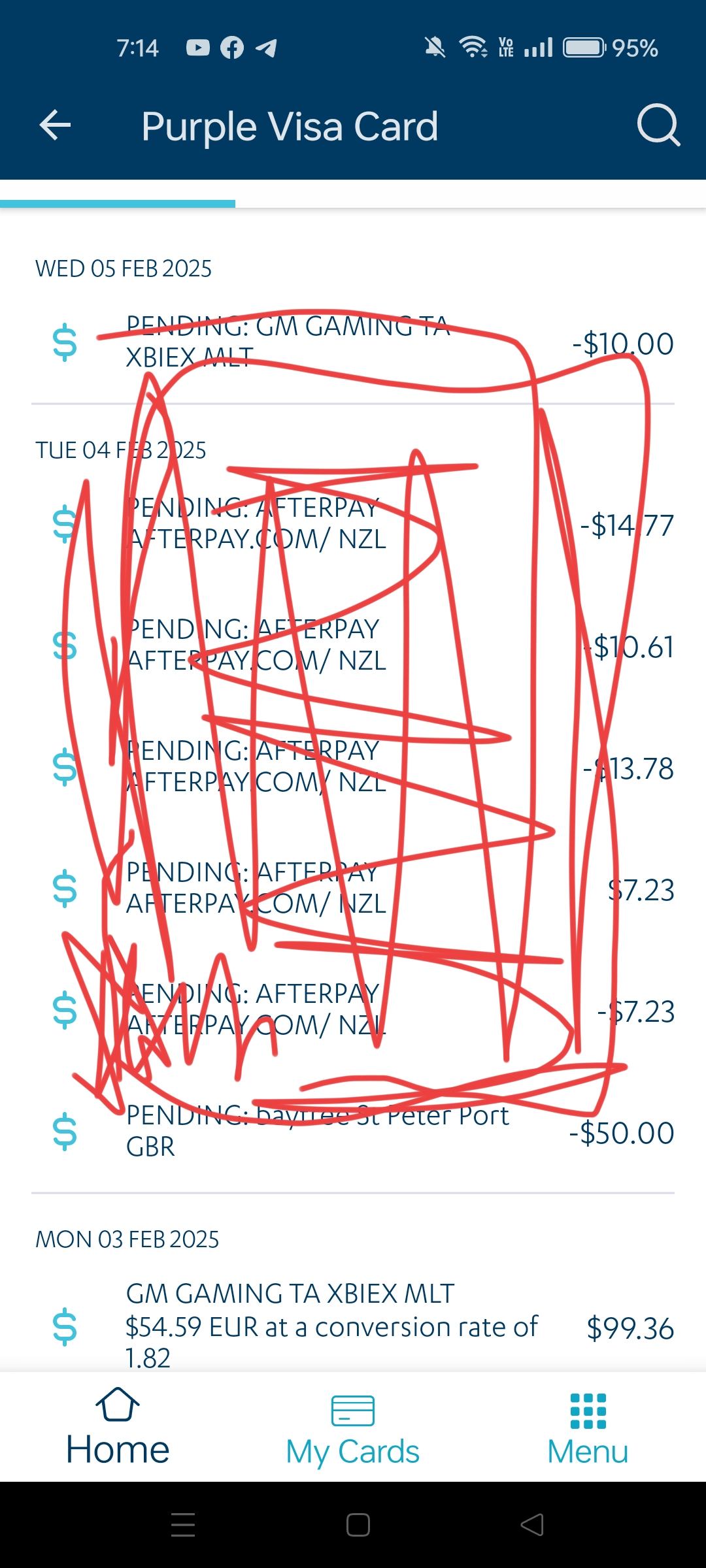Screen dimensions: 706x1568
Task: Open the Afterpay -$14.77 pending transaction
Action: click(x=353, y=524)
